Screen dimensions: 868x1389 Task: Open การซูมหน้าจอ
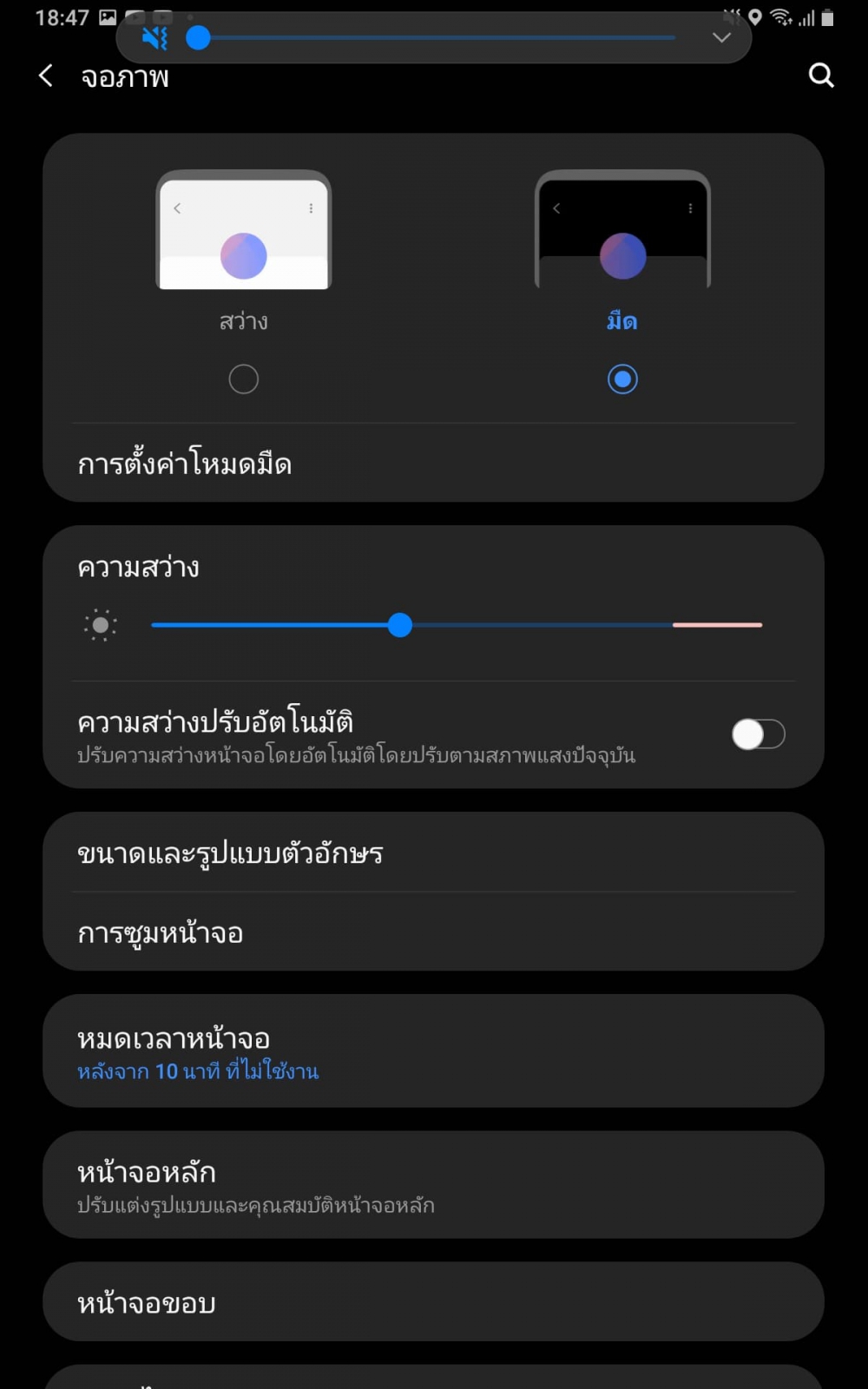[x=433, y=933]
